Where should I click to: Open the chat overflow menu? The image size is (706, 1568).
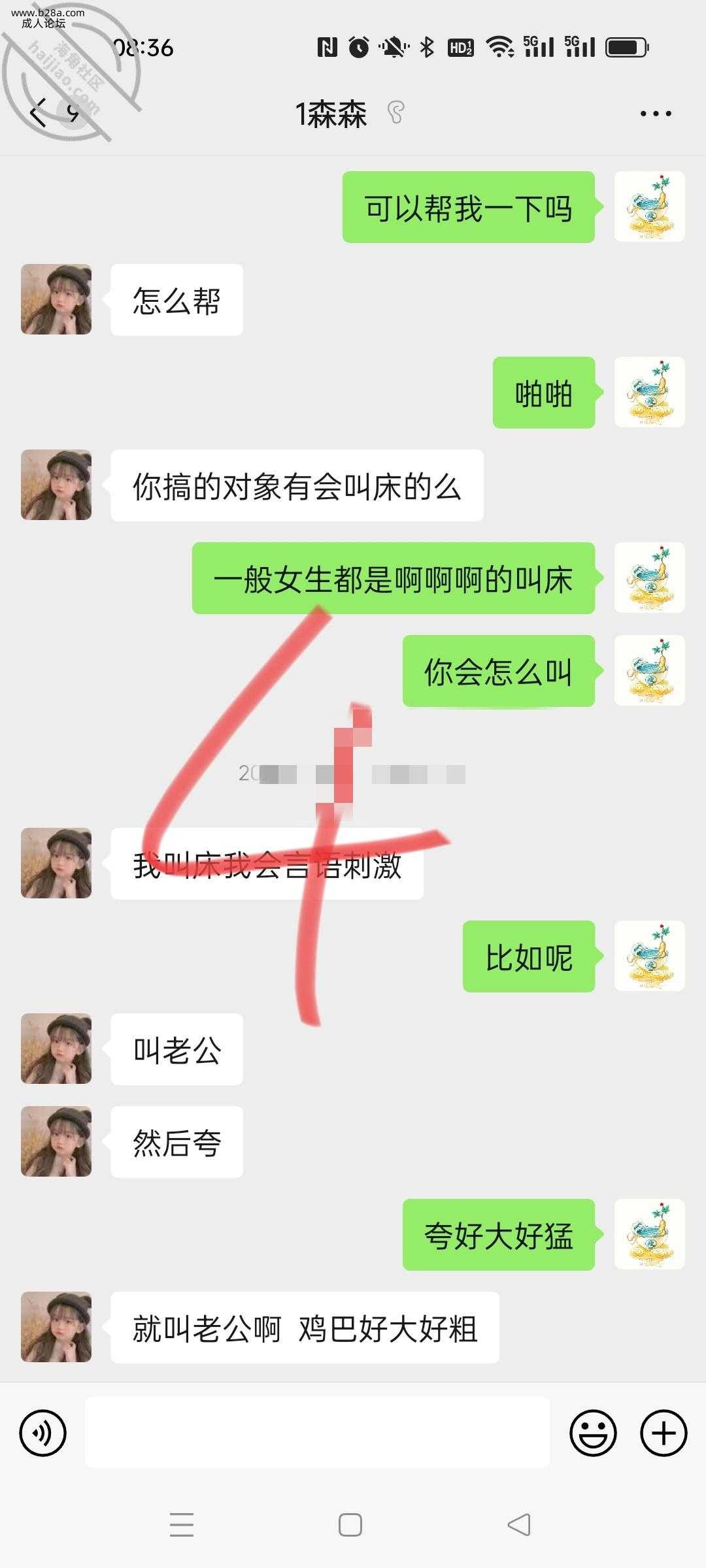(x=655, y=114)
